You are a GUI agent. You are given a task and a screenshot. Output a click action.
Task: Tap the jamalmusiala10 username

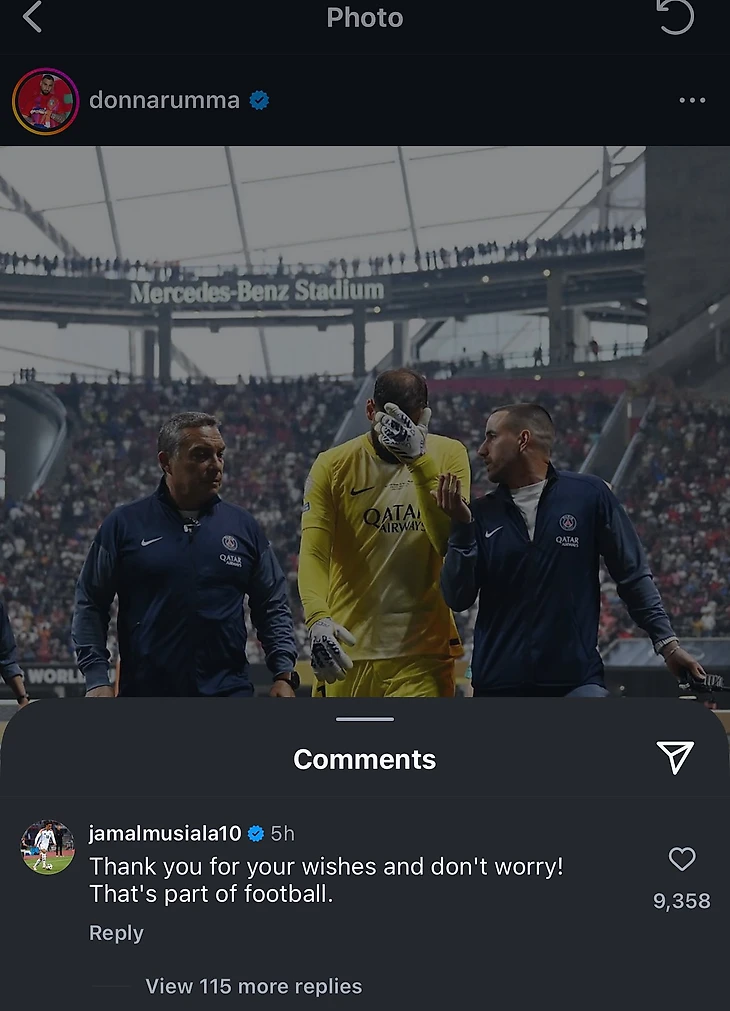(165, 833)
